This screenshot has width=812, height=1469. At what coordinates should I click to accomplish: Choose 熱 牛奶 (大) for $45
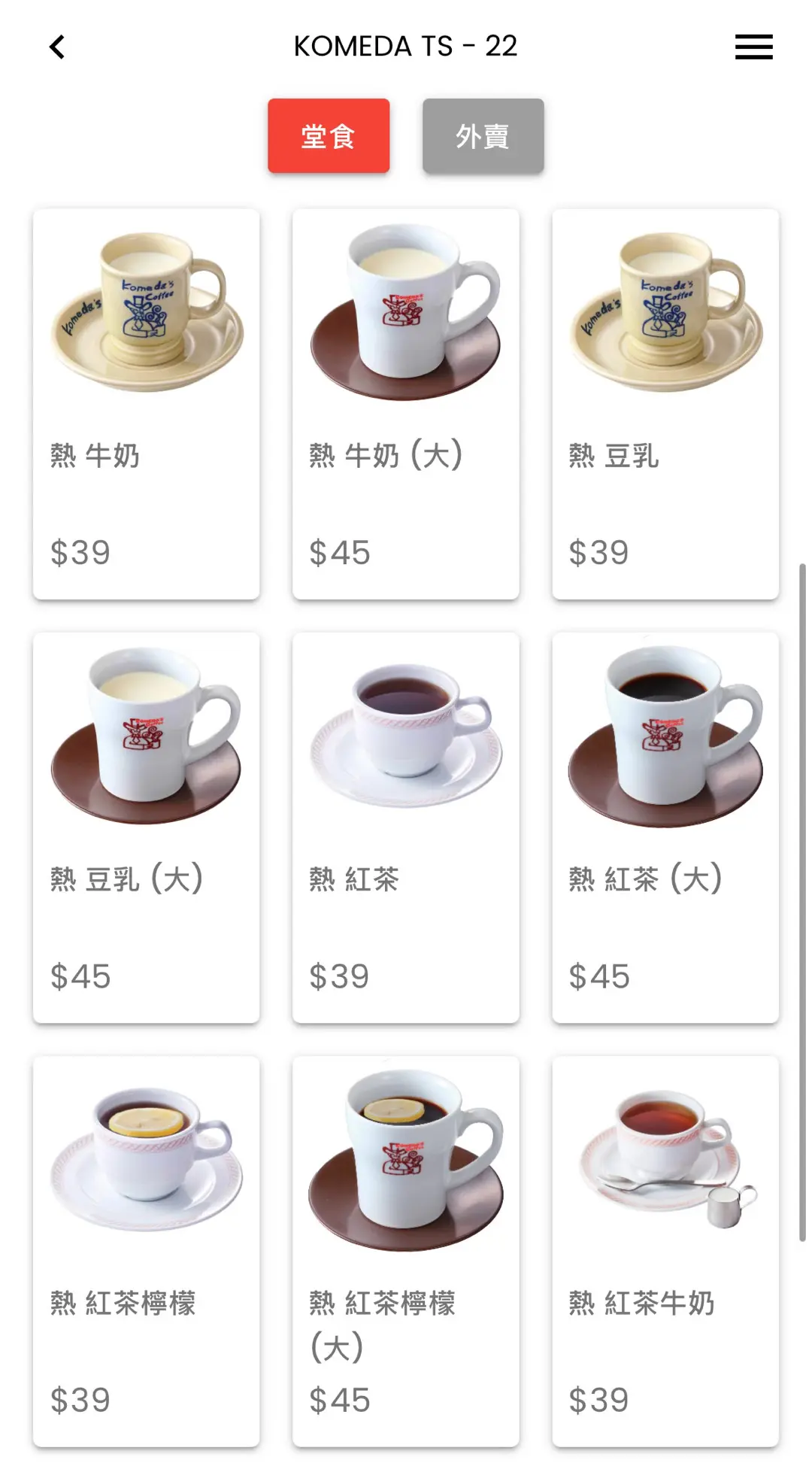(x=406, y=404)
